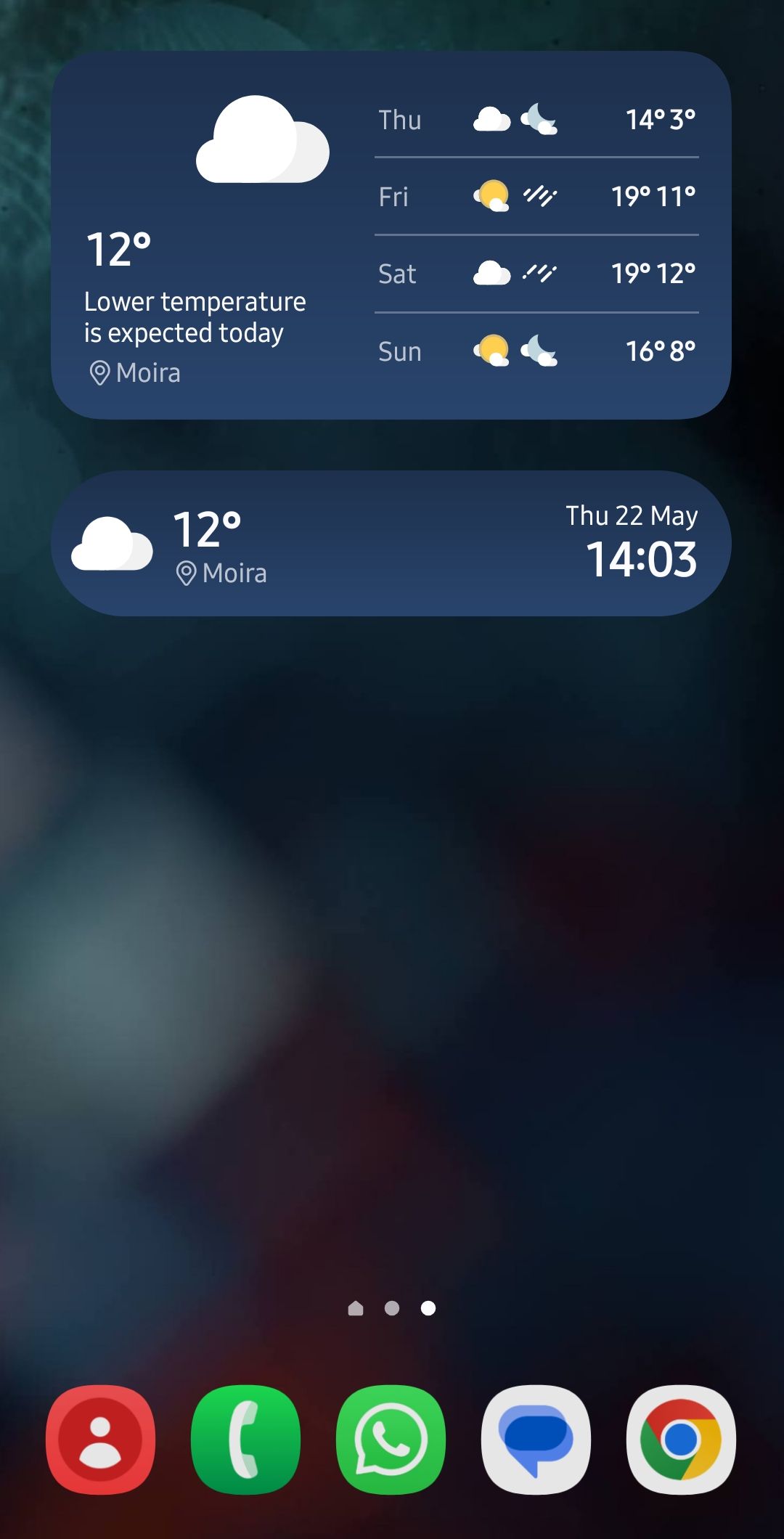This screenshot has width=784, height=1539.
Task: Switch to the first home screen page dot
Action: [357, 1310]
